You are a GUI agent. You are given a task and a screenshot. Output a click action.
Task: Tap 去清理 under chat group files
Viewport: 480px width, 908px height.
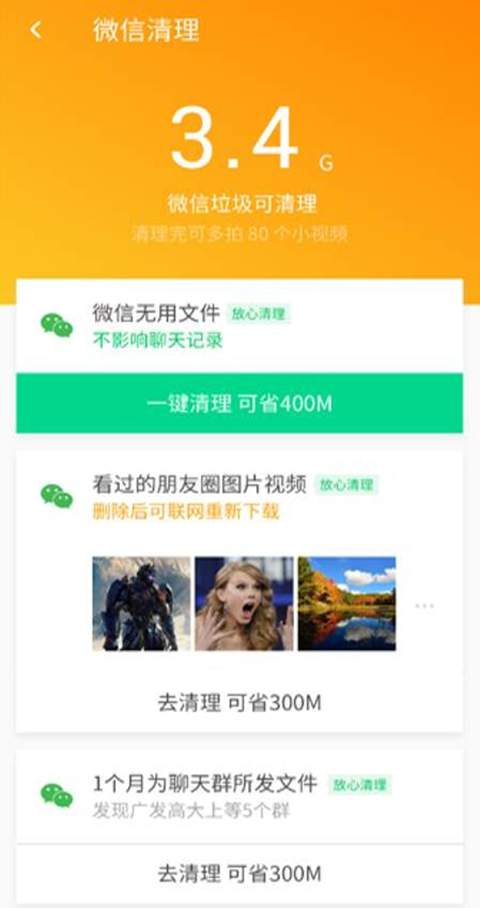(239, 873)
